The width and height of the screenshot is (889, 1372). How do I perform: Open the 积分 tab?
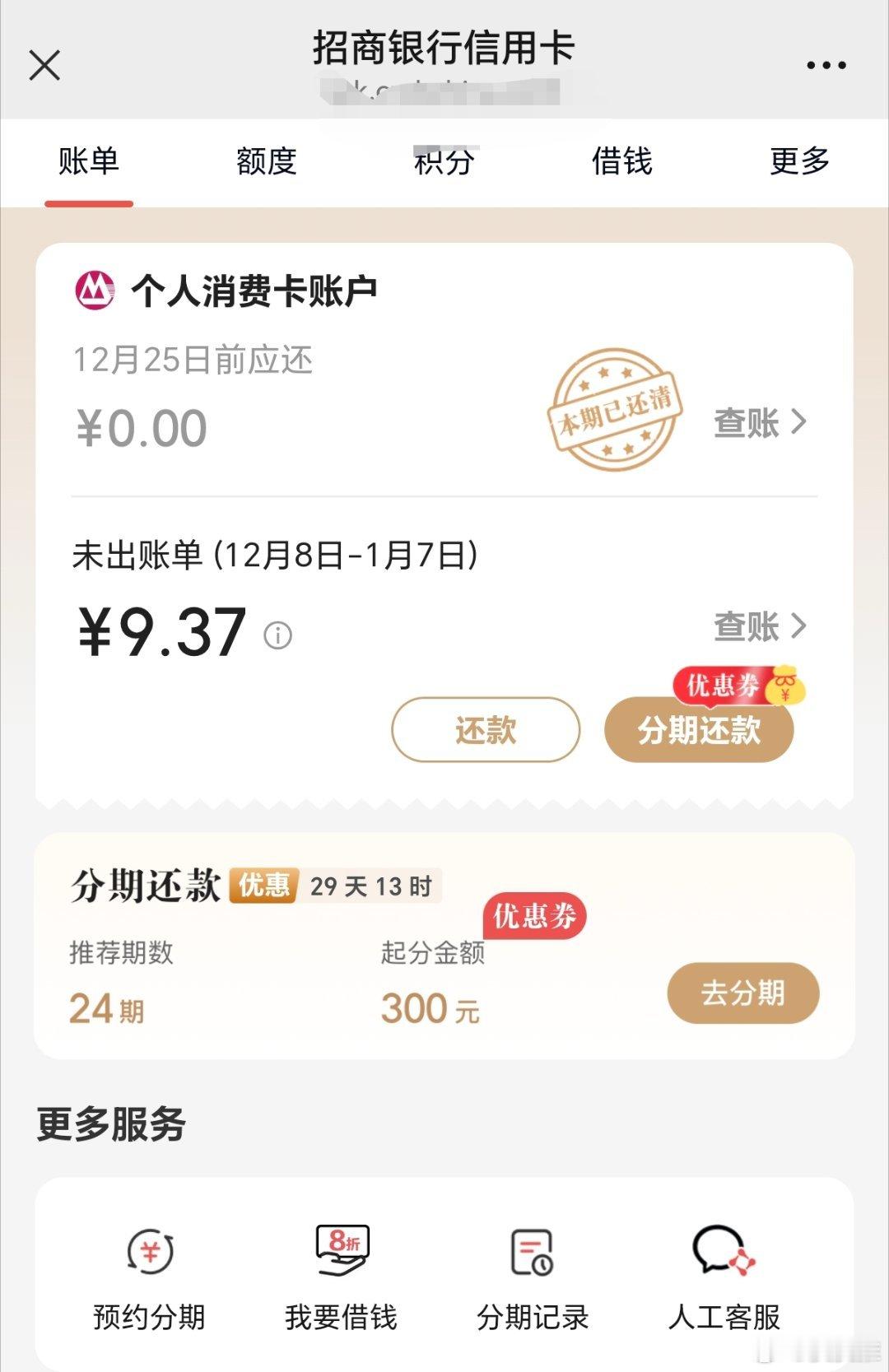coord(444,162)
